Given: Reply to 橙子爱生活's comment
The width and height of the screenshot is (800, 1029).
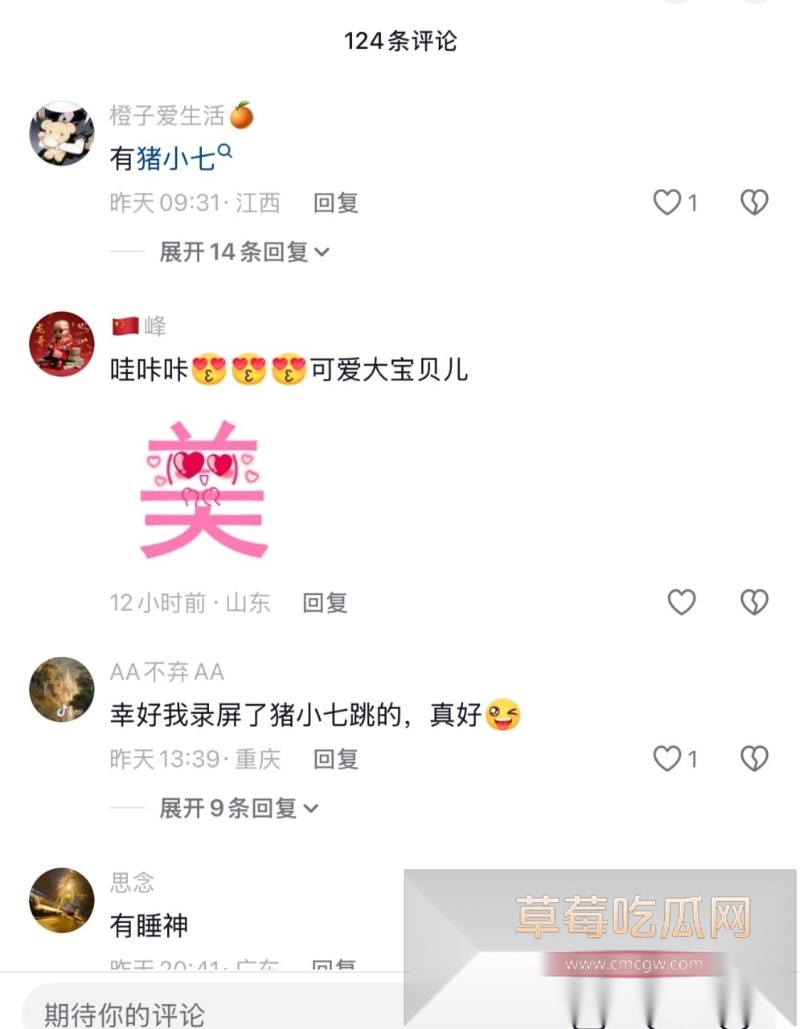Looking at the screenshot, I should [x=335, y=202].
